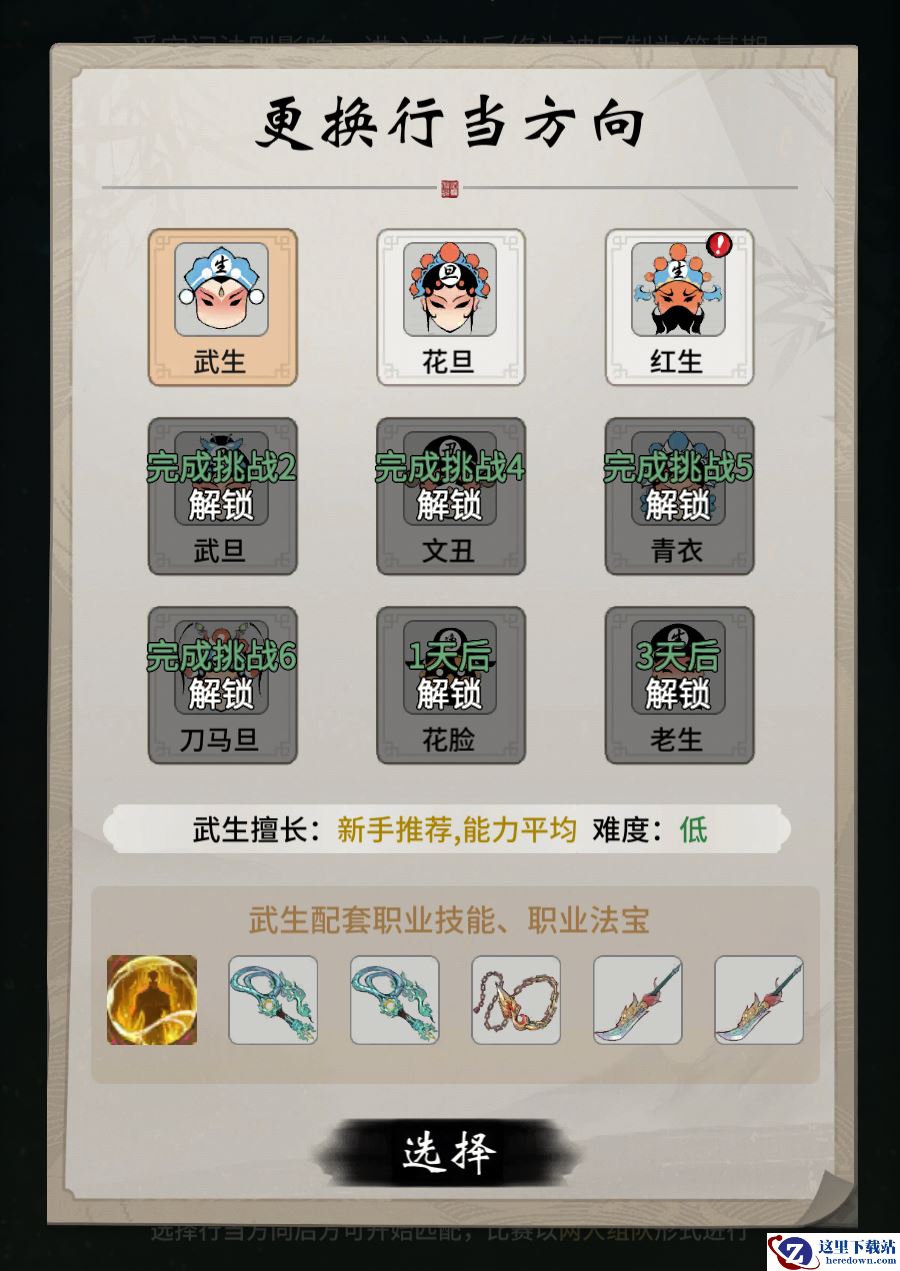Tap the locked 武旦 role card

tap(222, 496)
